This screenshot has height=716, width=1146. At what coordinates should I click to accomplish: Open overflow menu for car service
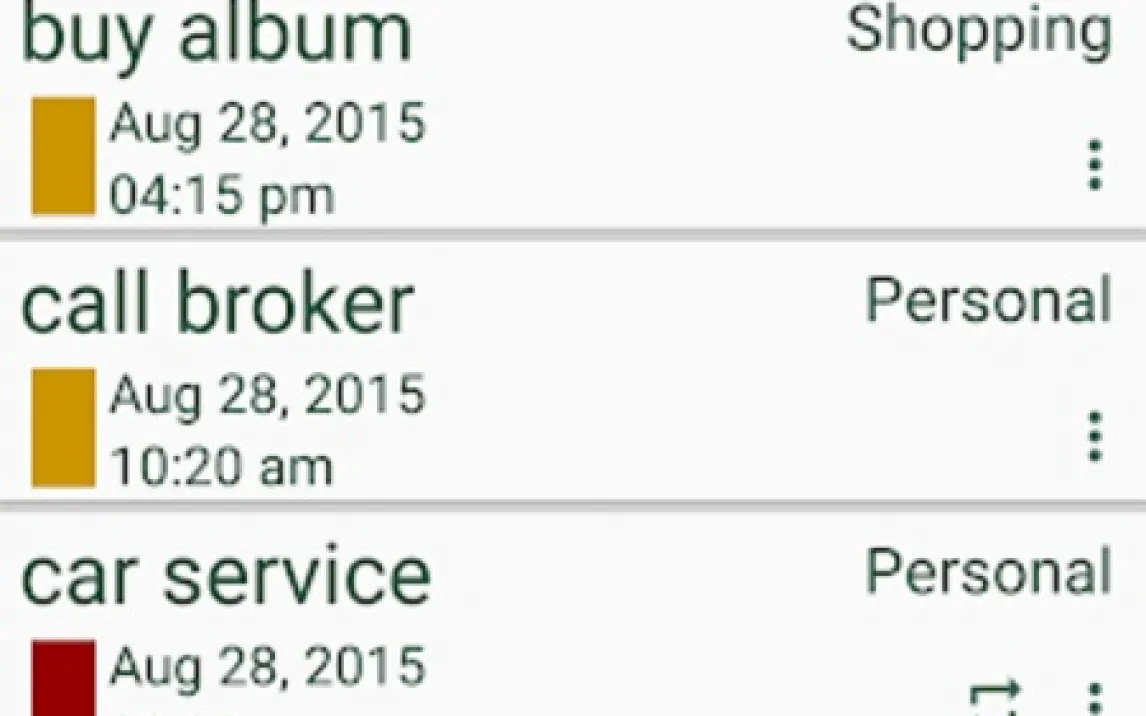tap(1094, 698)
